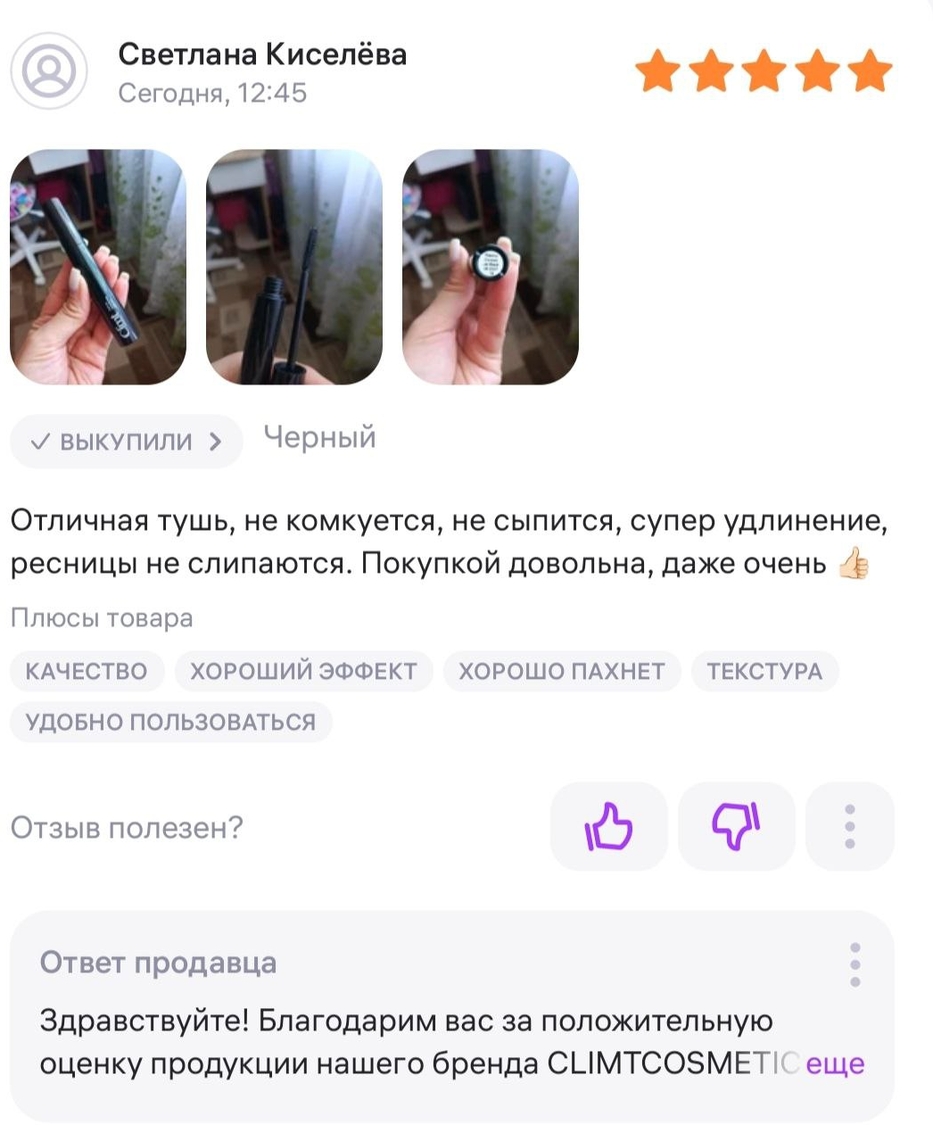Expand seller reply with «еще»
This screenshot has width=933, height=1125.
(x=835, y=1064)
